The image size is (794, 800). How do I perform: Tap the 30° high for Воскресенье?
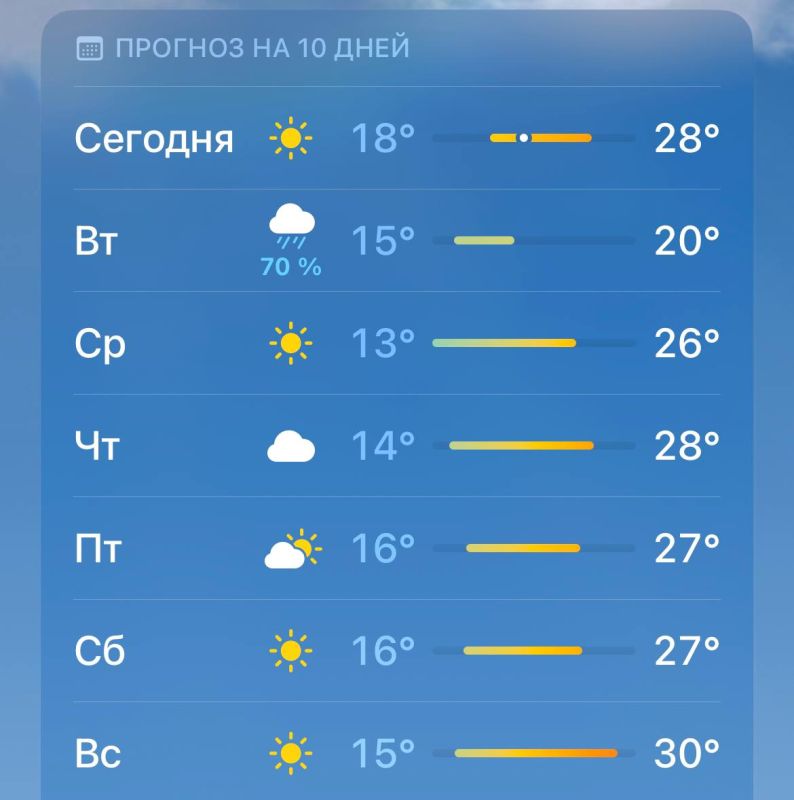684,751
